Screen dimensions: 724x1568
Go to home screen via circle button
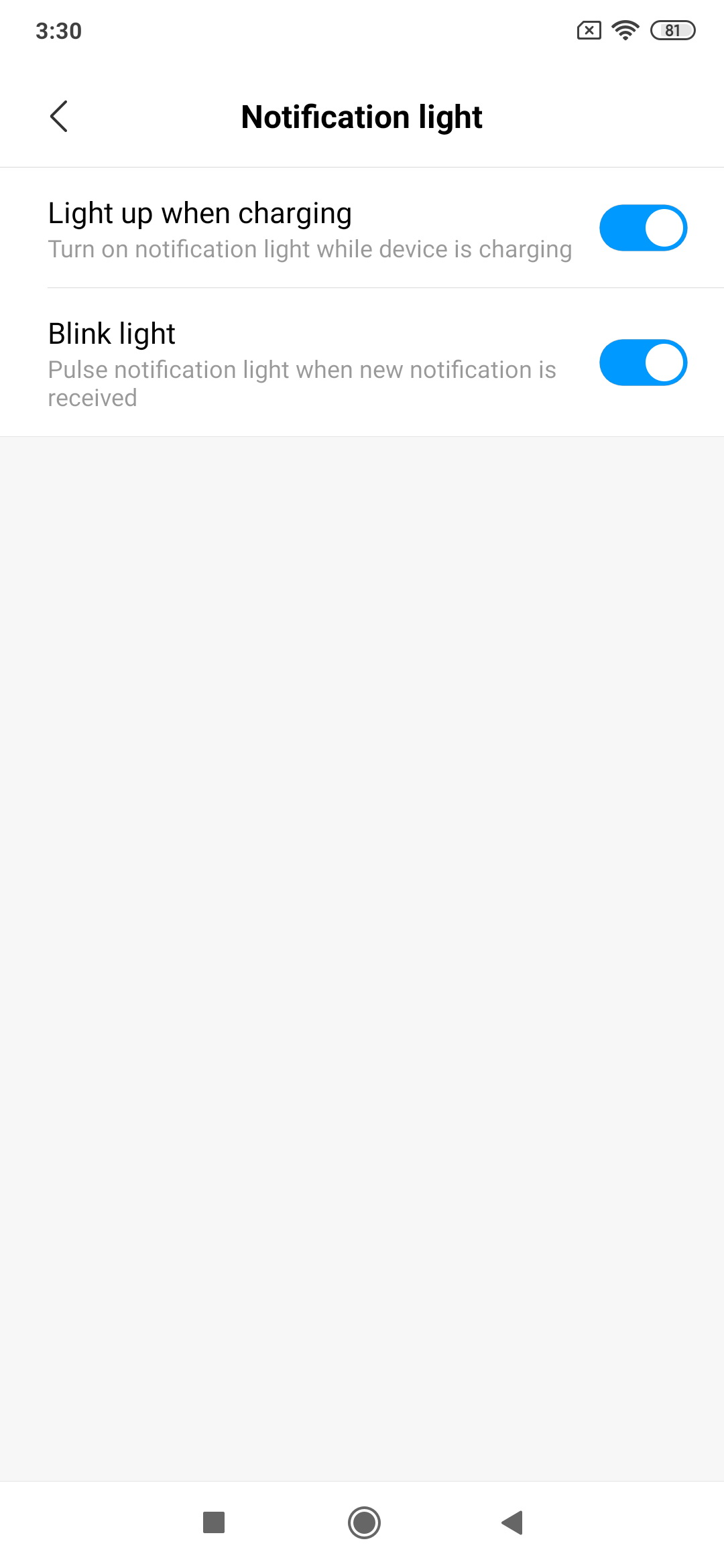tap(364, 1522)
